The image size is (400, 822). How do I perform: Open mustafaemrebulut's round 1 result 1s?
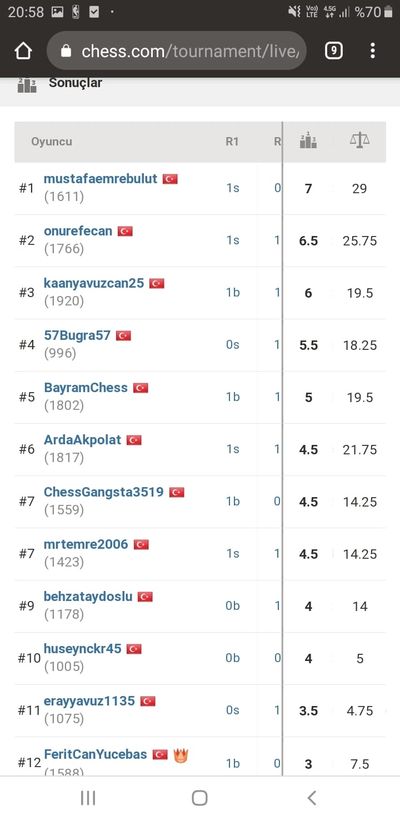tap(233, 188)
